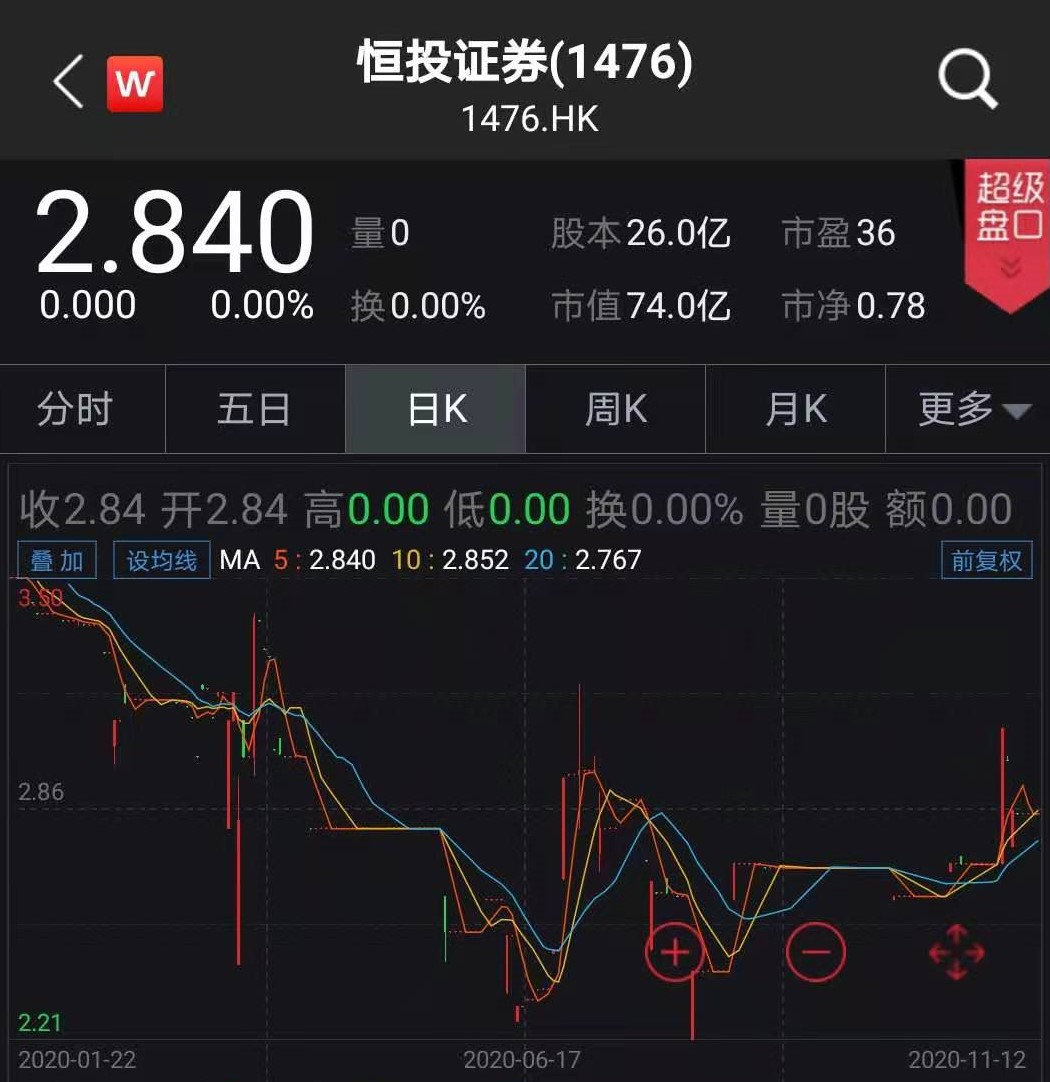Tap the 叠加 overlay button
This screenshot has height=1082, width=1050.
(57, 560)
